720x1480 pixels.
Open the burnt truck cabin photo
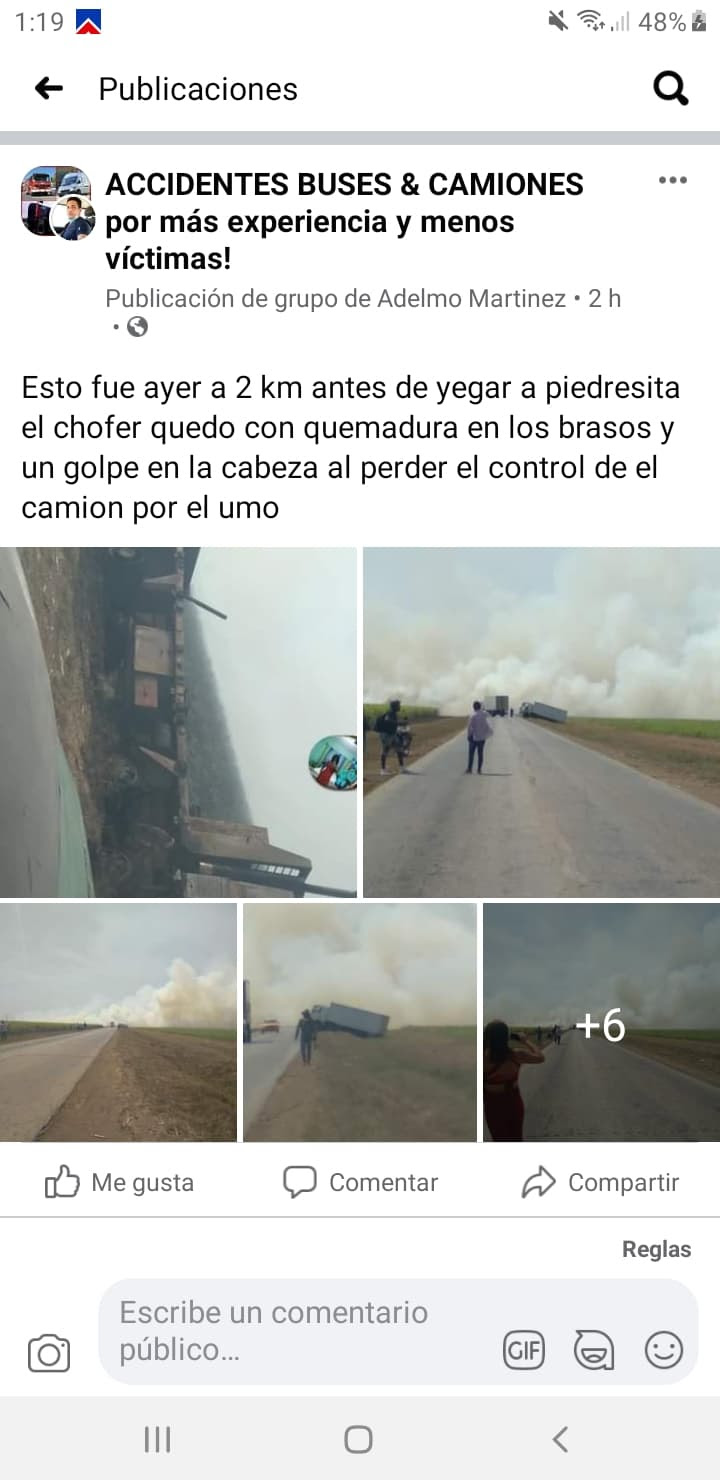(178, 721)
